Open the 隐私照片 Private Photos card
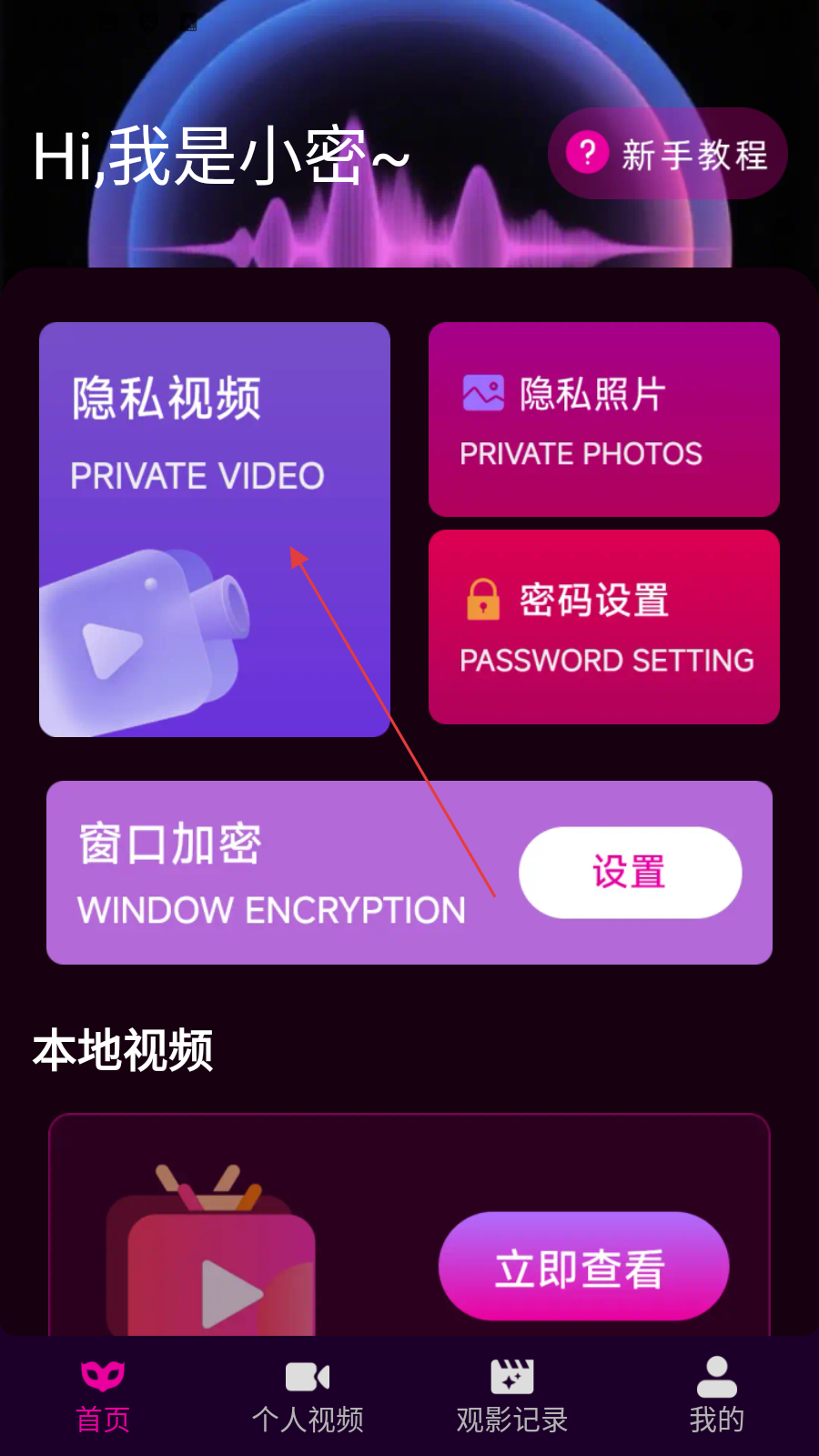 coord(603,420)
